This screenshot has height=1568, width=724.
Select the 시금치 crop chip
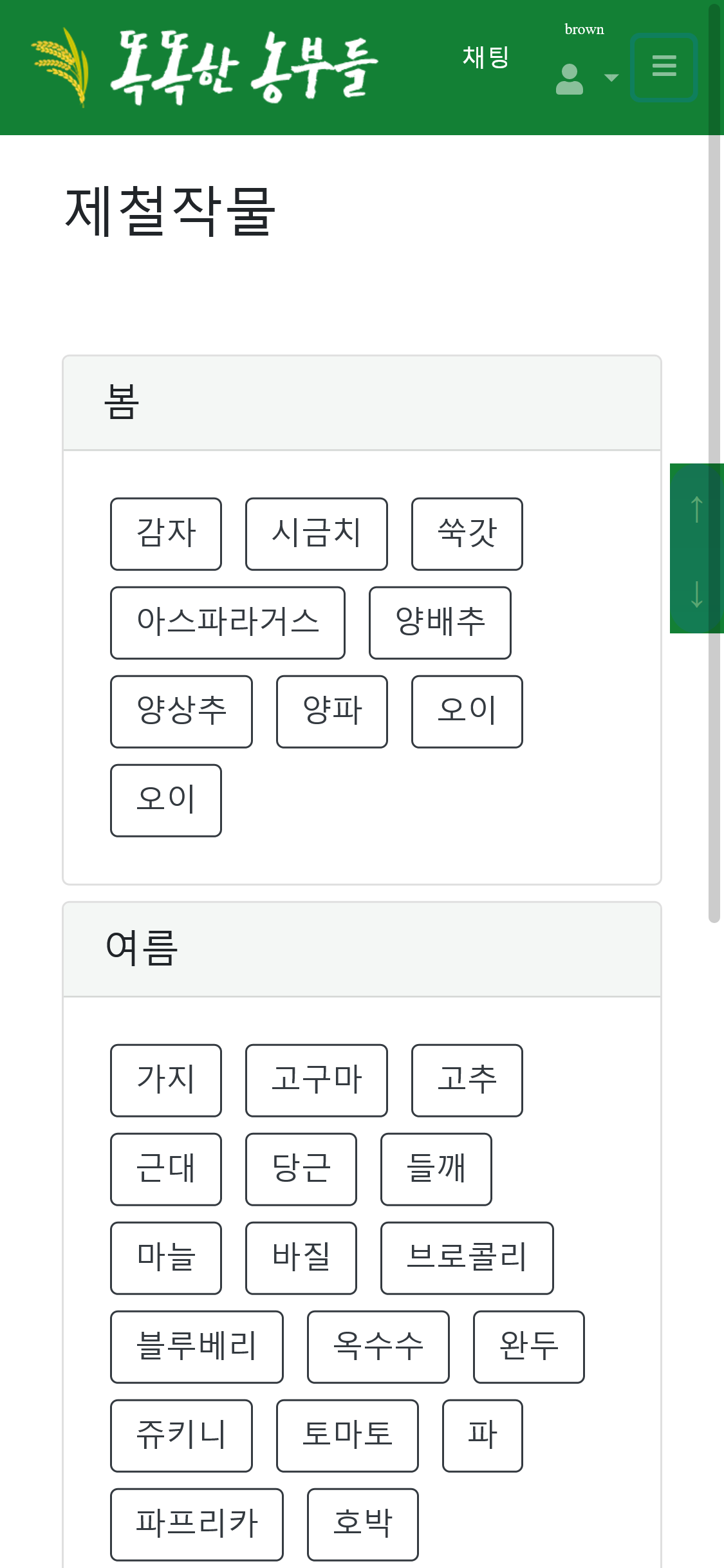coord(316,534)
